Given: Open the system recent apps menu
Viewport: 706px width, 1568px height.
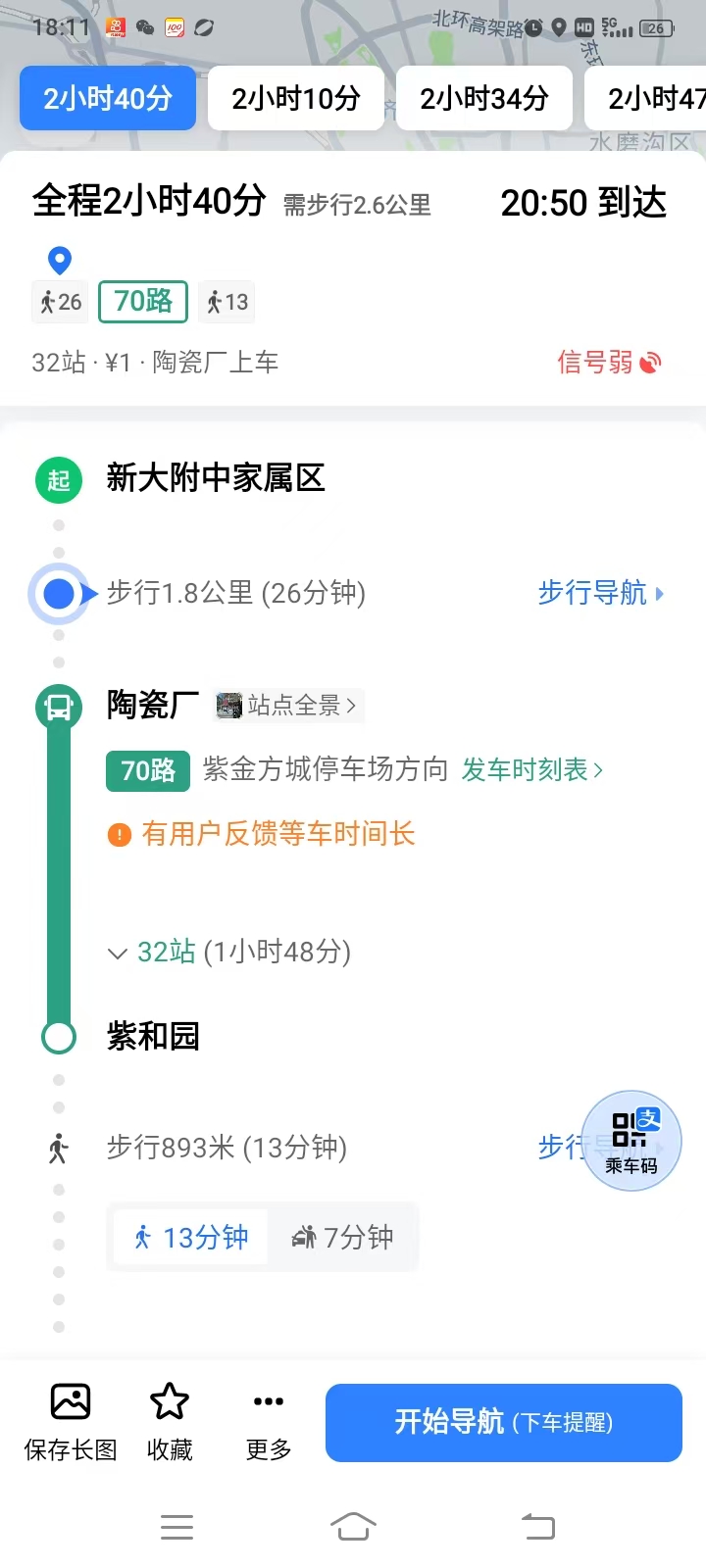Looking at the screenshot, I should pyautogui.click(x=176, y=1527).
